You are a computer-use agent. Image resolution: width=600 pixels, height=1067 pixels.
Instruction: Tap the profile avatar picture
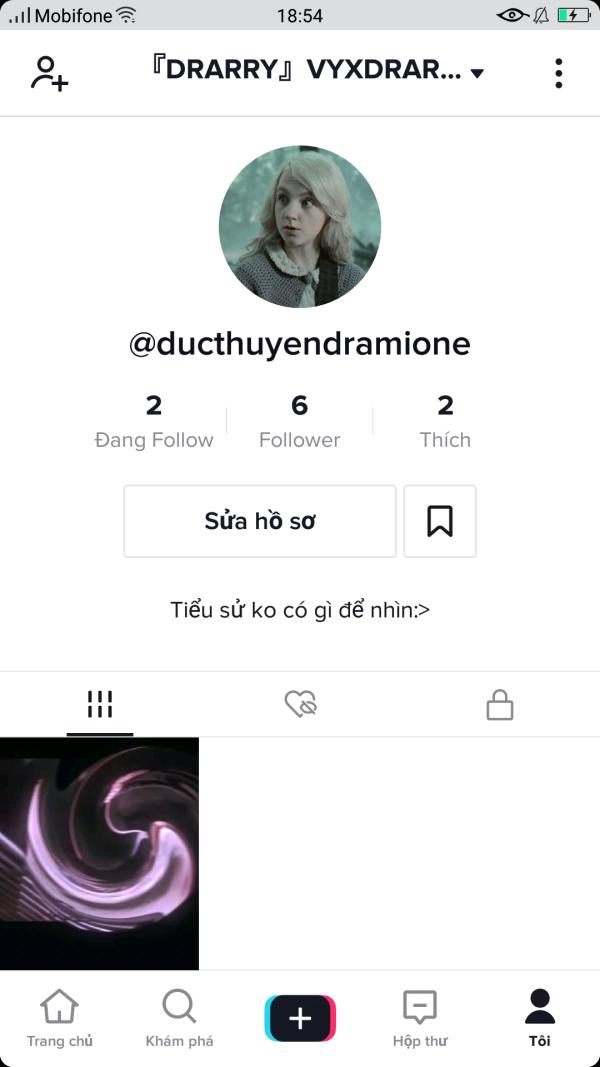[300, 226]
